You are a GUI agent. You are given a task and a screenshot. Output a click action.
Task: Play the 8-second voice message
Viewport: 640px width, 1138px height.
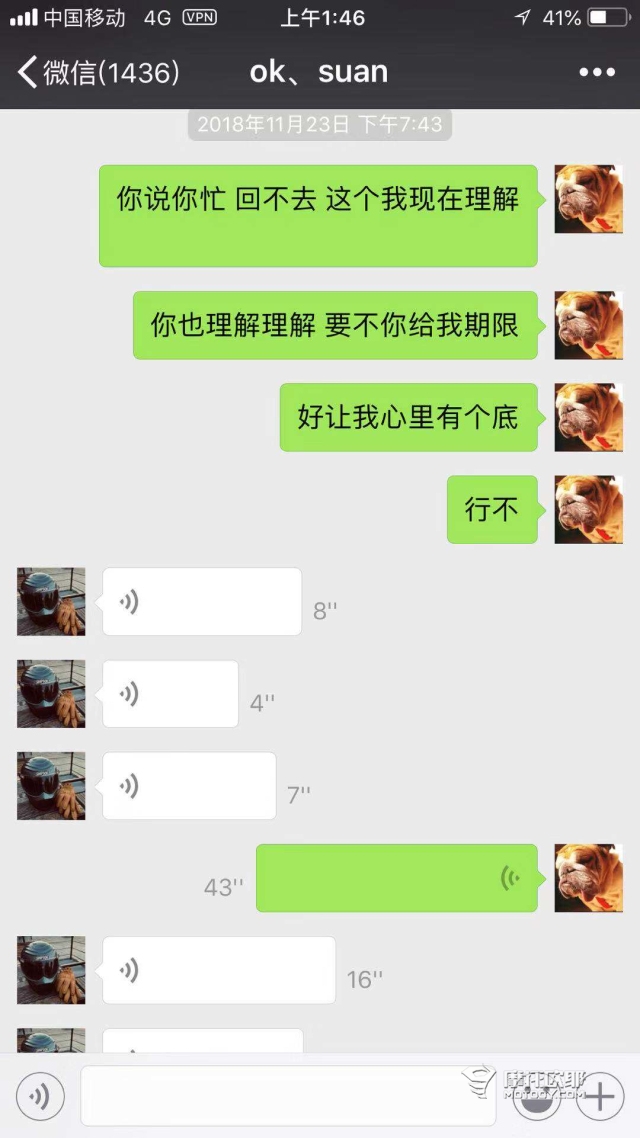tap(201, 602)
